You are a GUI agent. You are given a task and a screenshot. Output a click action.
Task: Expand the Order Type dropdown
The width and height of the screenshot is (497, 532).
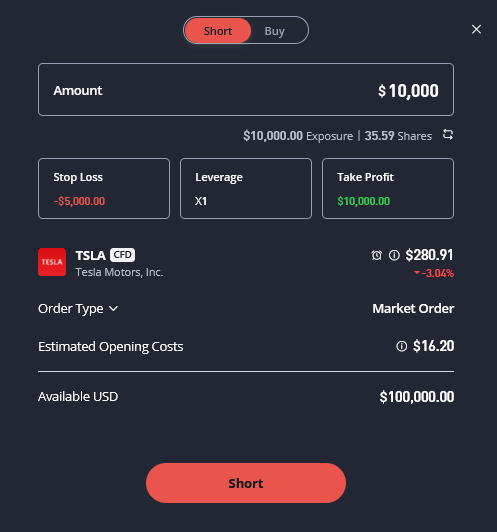pos(78,309)
